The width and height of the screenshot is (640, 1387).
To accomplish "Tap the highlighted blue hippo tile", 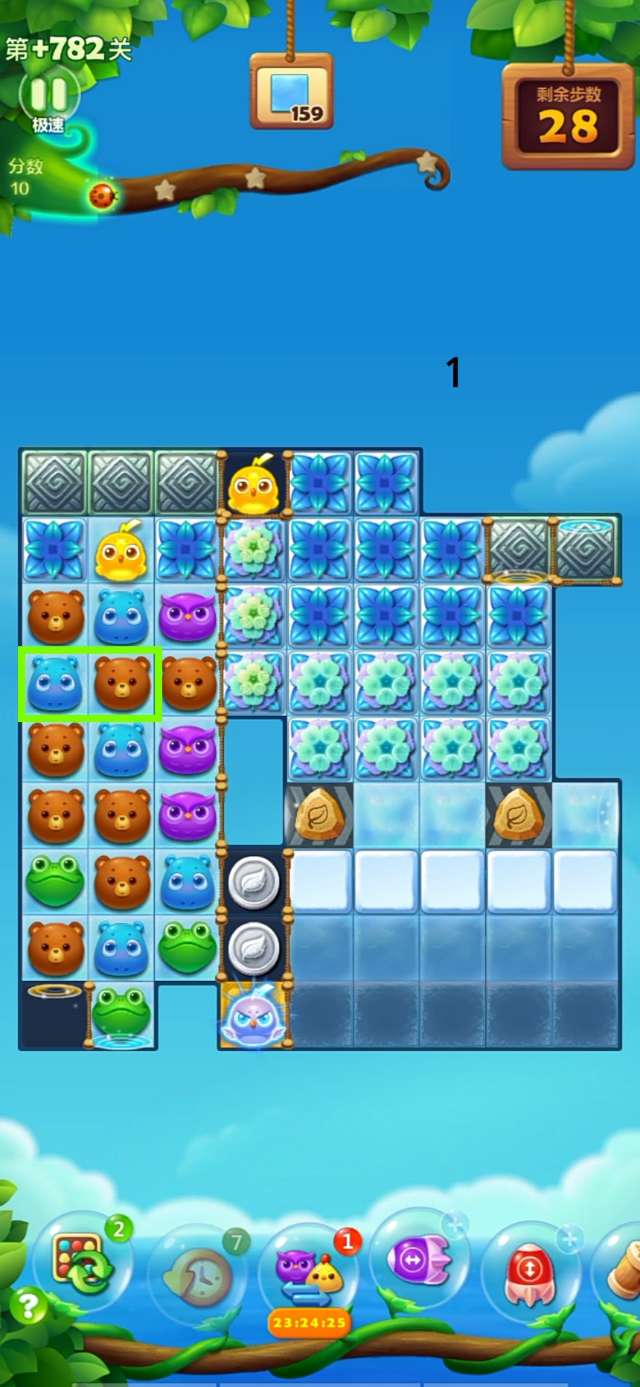I will (x=55, y=683).
